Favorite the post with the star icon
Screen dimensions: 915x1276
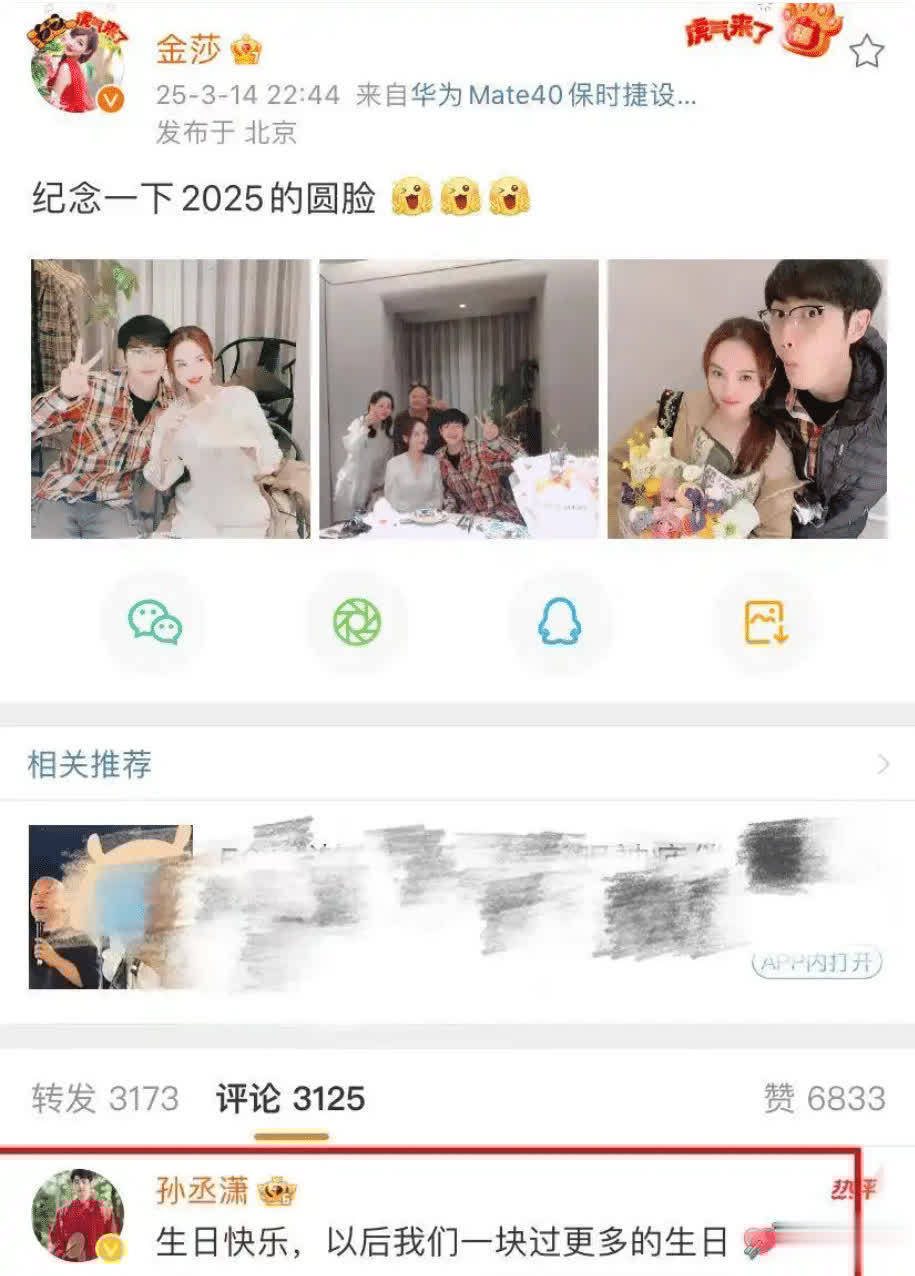[x=866, y=51]
